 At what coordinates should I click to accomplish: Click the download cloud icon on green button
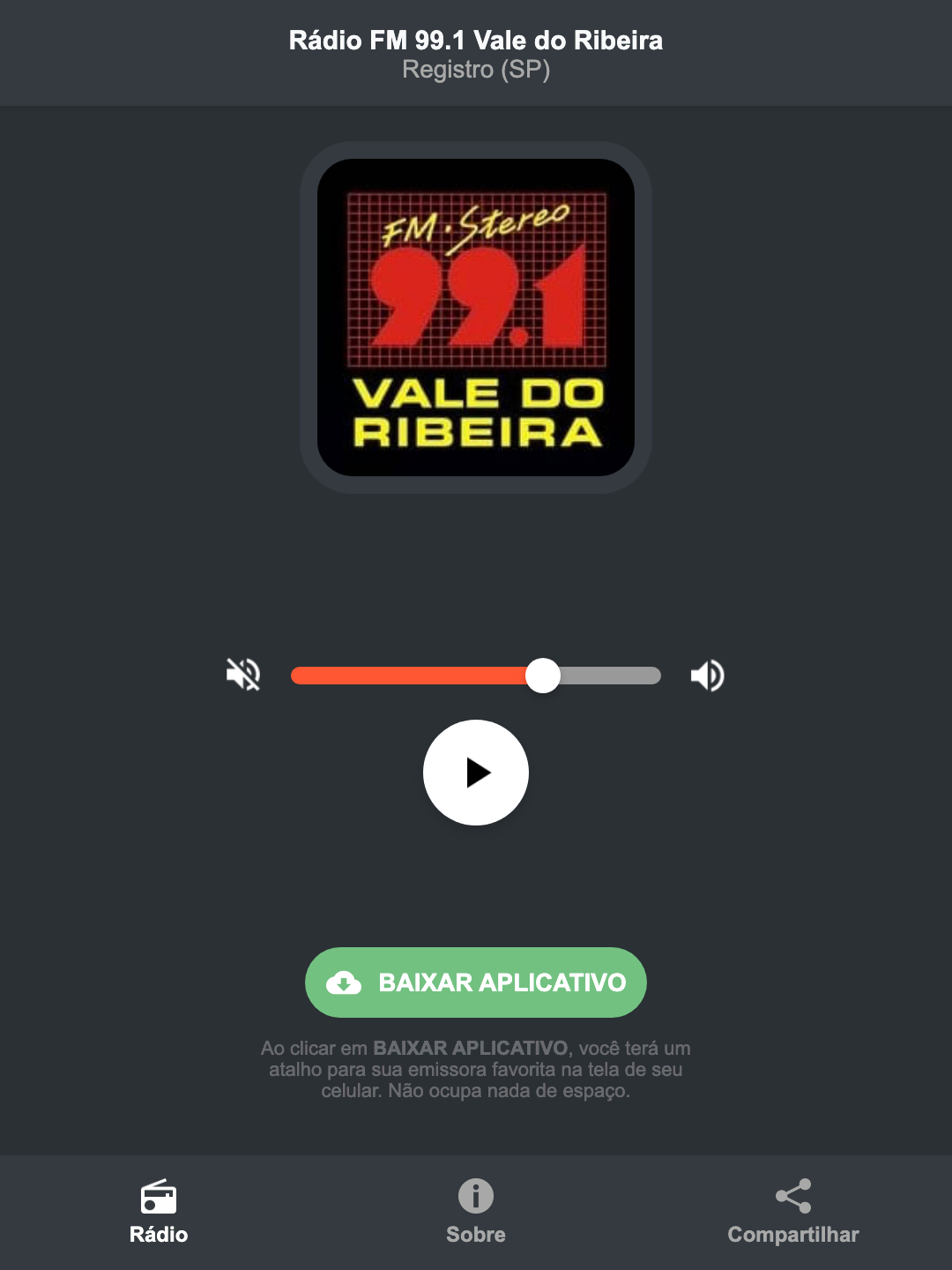[346, 982]
